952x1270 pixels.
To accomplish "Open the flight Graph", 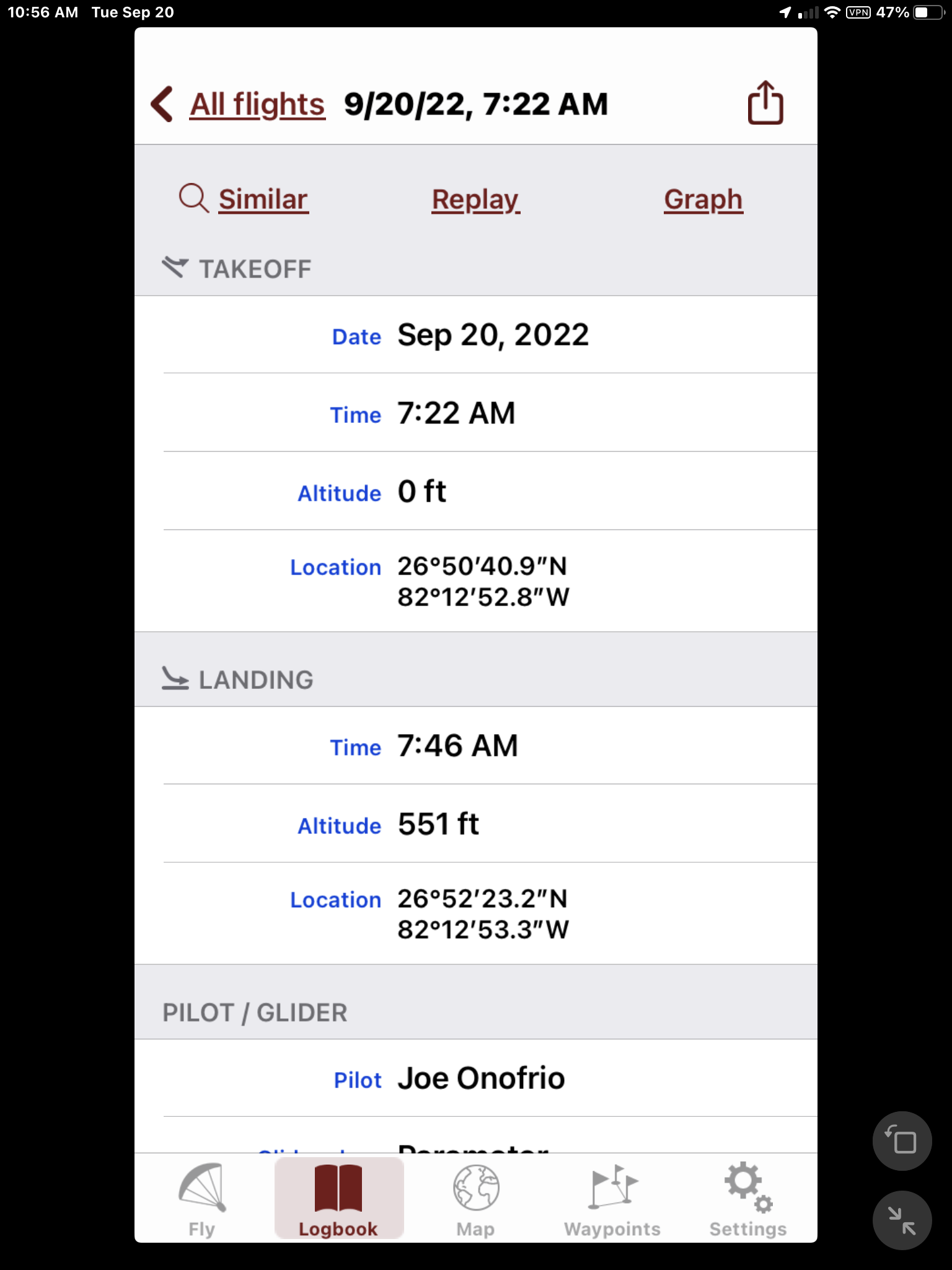I will [703, 200].
